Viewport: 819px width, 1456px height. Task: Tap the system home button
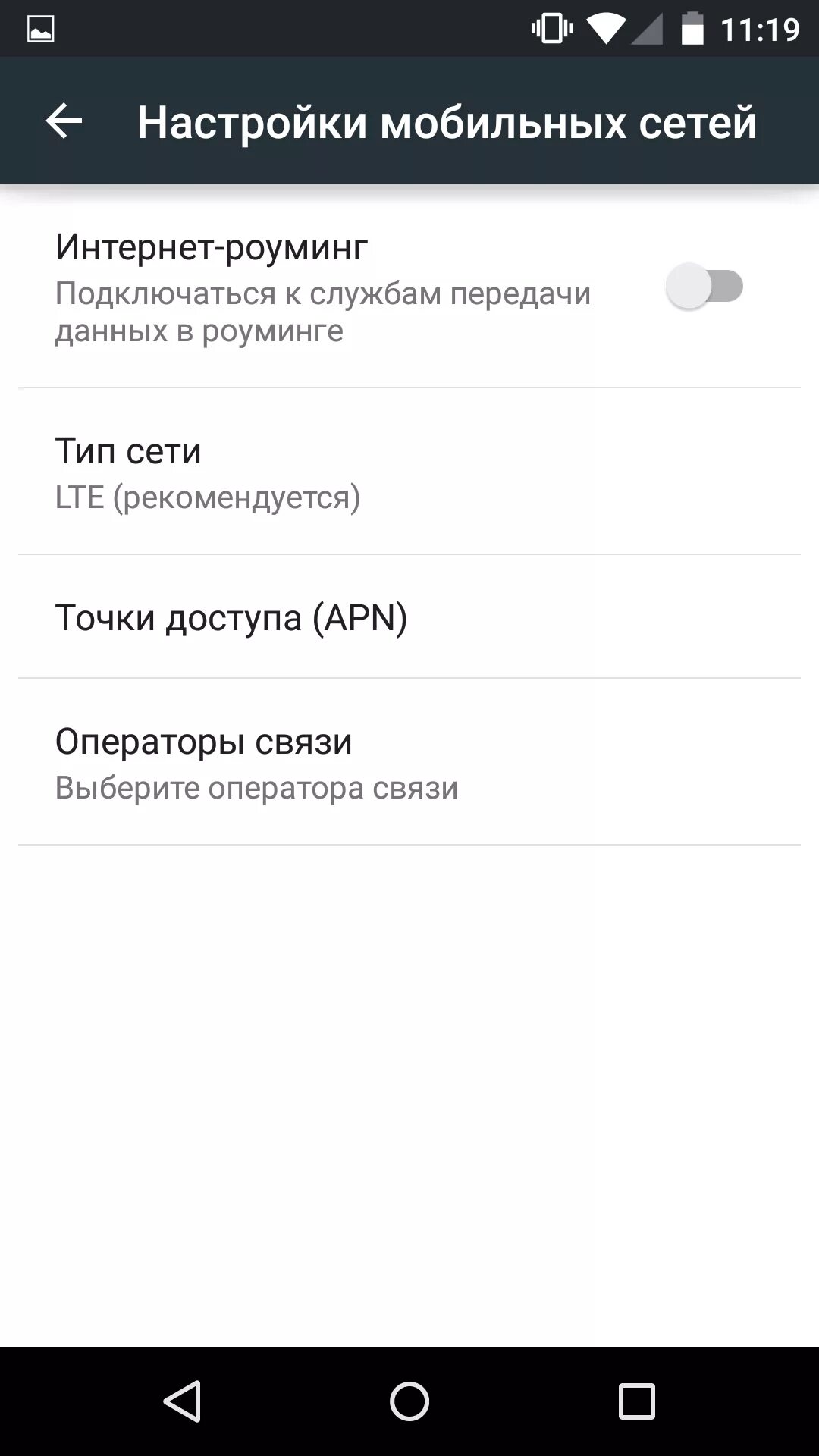pos(409,1401)
